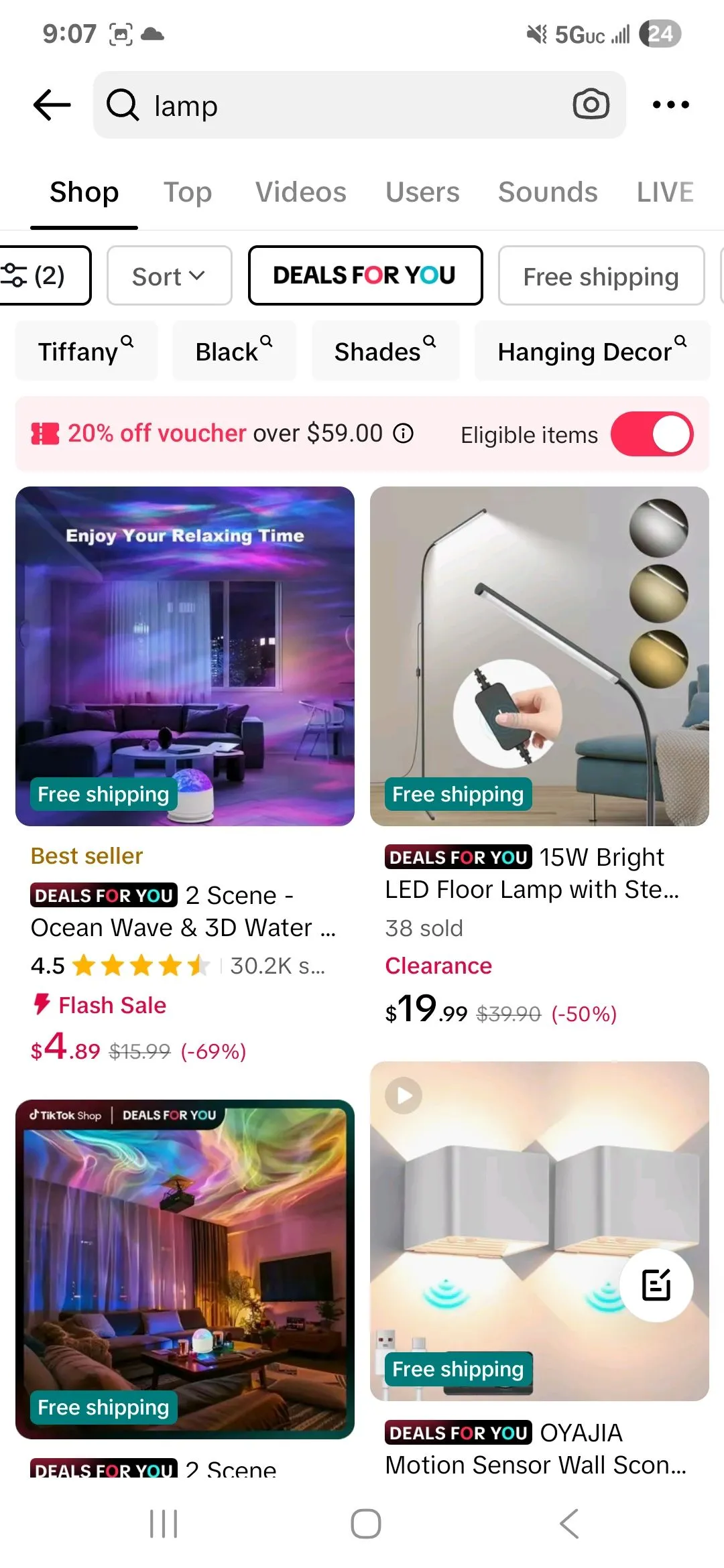This screenshot has width=724, height=1568.
Task: Tap the voucher info icon
Action: tap(402, 434)
